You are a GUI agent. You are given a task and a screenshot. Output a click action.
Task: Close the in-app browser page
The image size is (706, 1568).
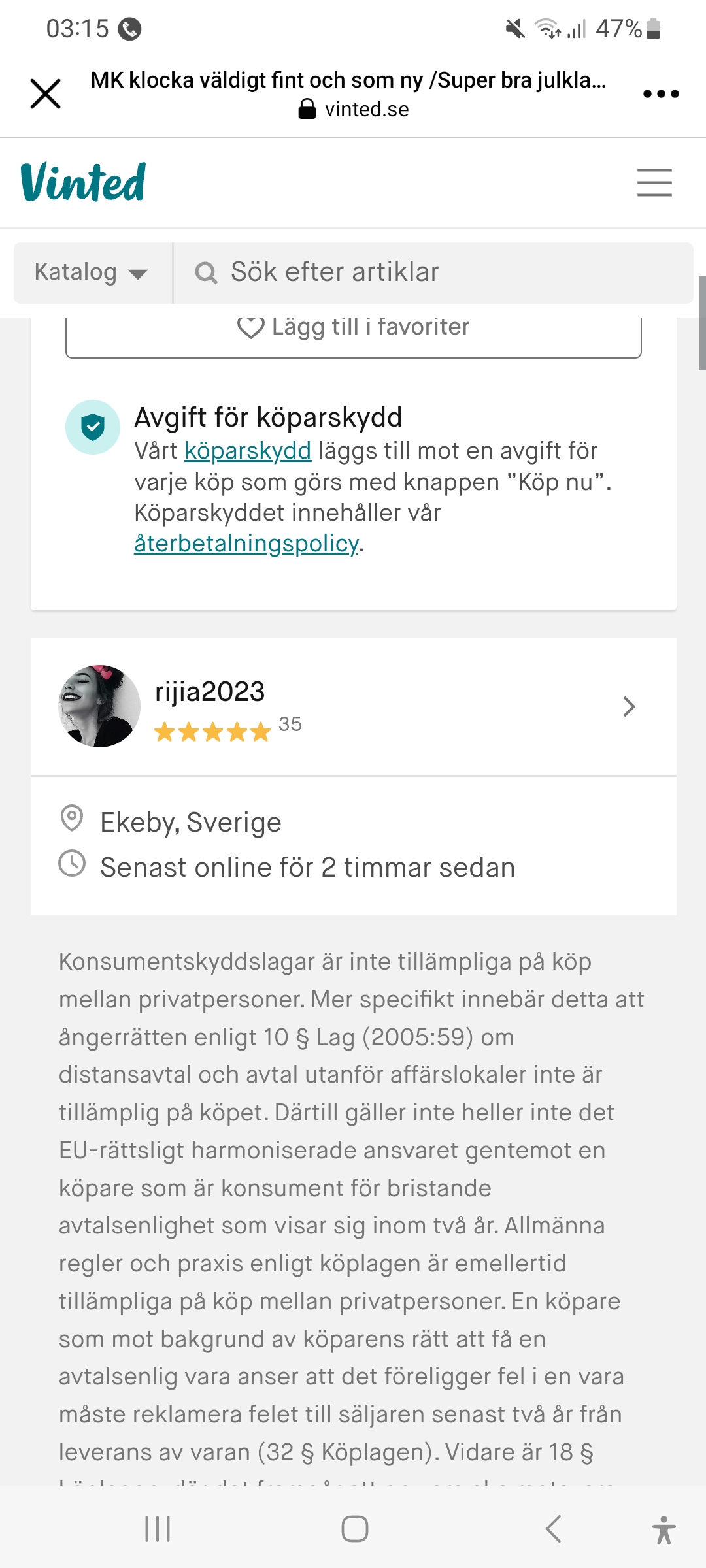pos(45,93)
